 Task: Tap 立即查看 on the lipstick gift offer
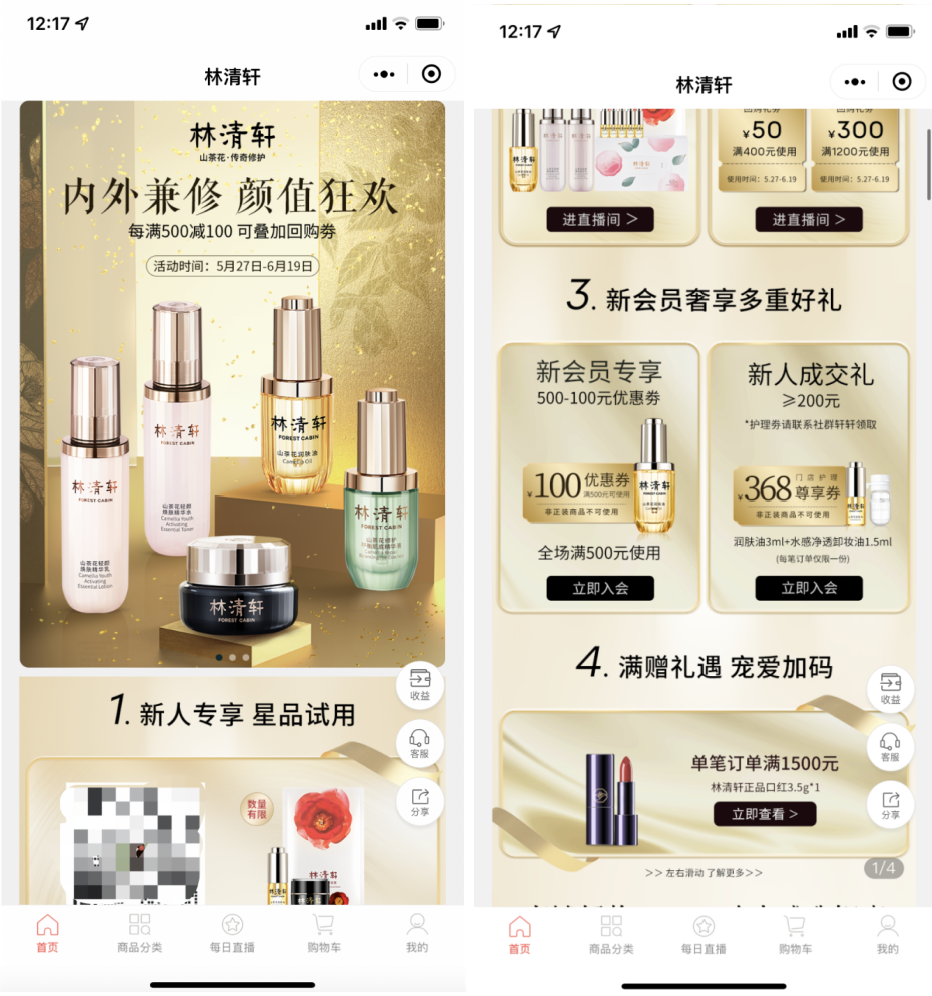(765, 814)
